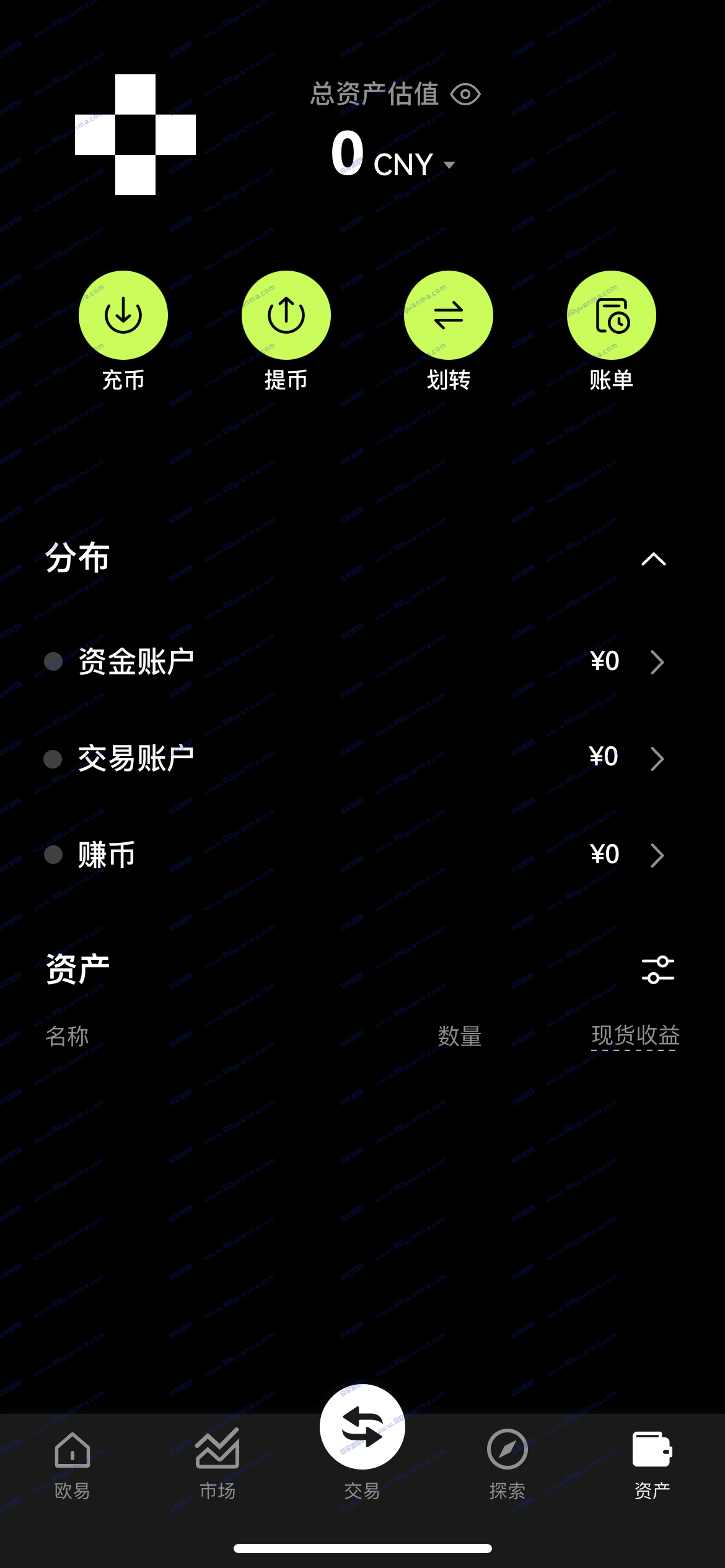This screenshot has width=725, height=1568.
Task: Open the CNY currency dropdown
Action: (x=414, y=165)
